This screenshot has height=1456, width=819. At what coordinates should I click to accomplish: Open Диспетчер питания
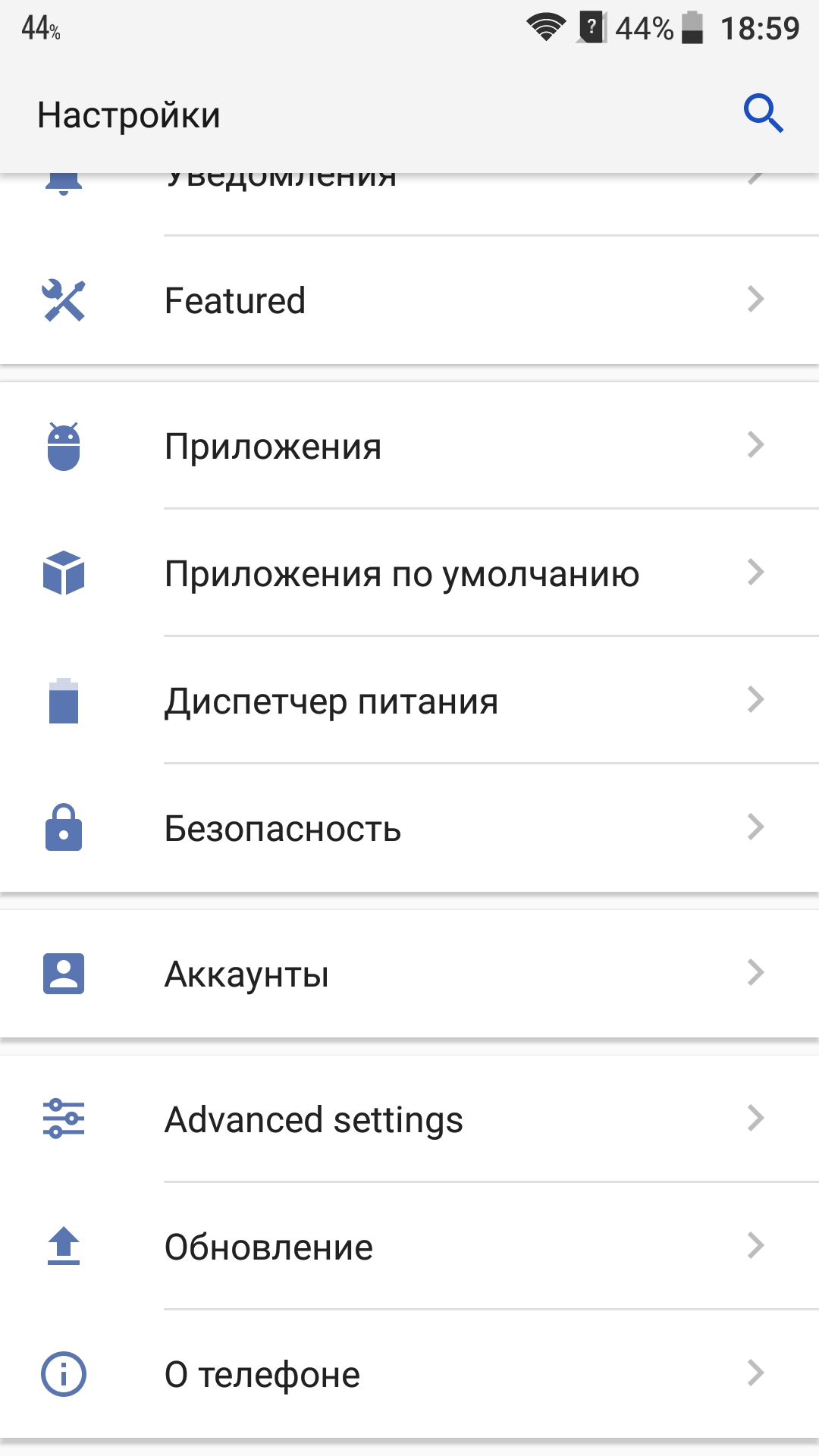click(x=409, y=701)
